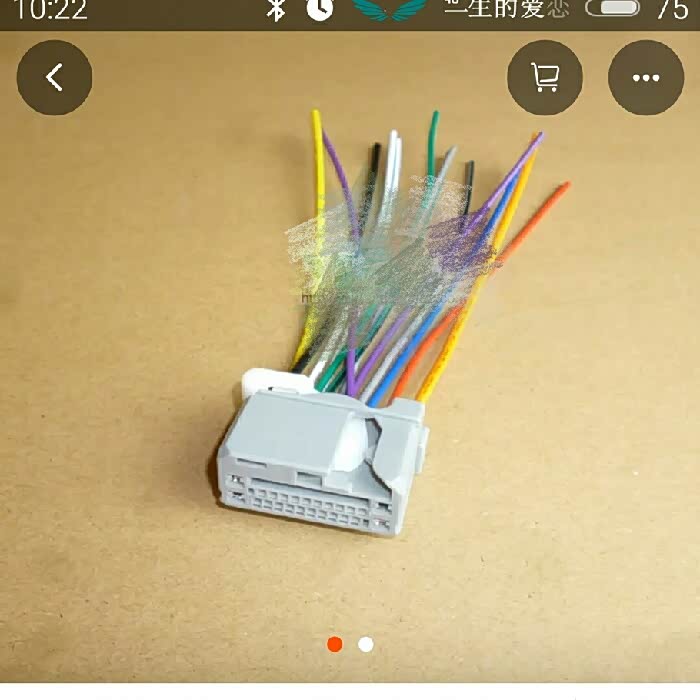Screen dimensions: 700x700
Task: Select the second image page indicator dot
Action: pyautogui.click(x=366, y=644)
